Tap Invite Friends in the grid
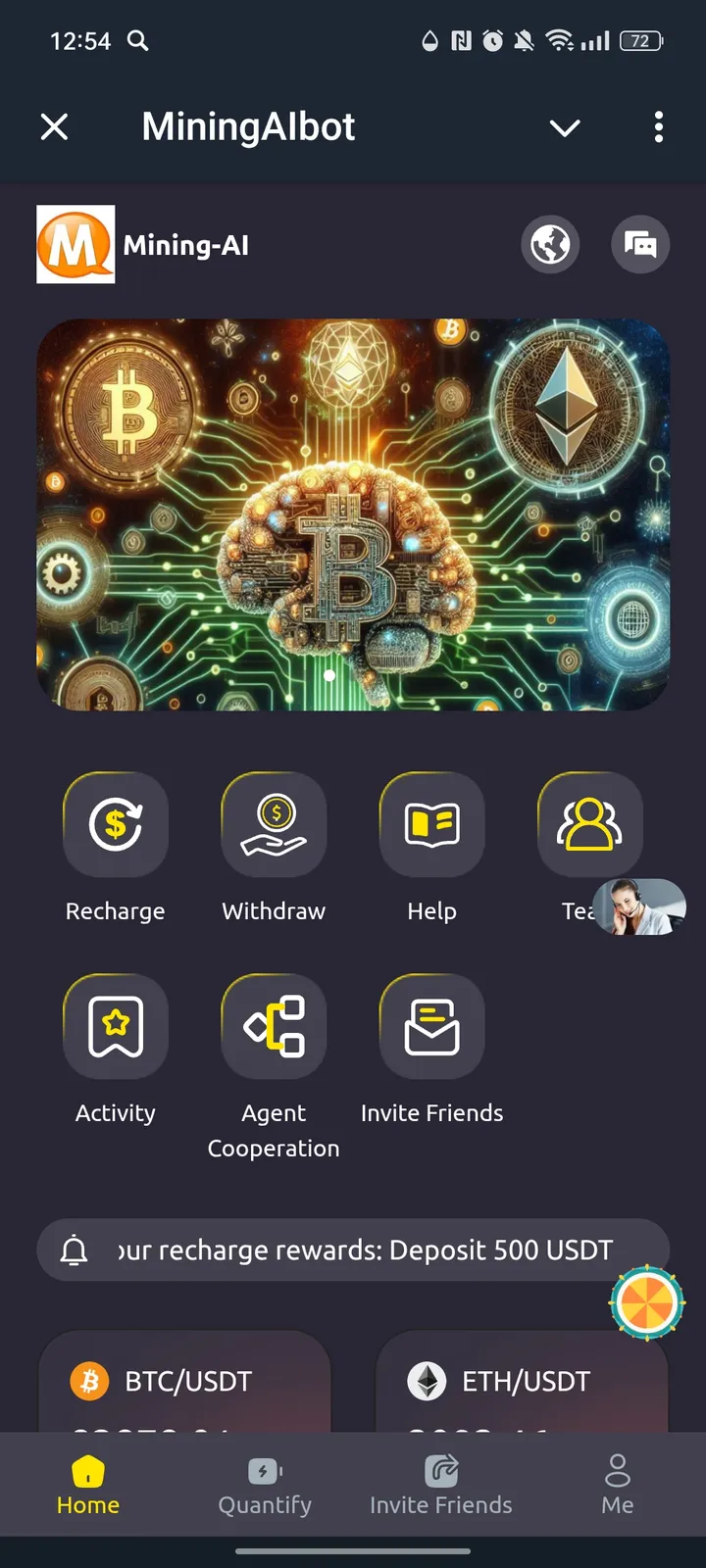 (431, 1027)
